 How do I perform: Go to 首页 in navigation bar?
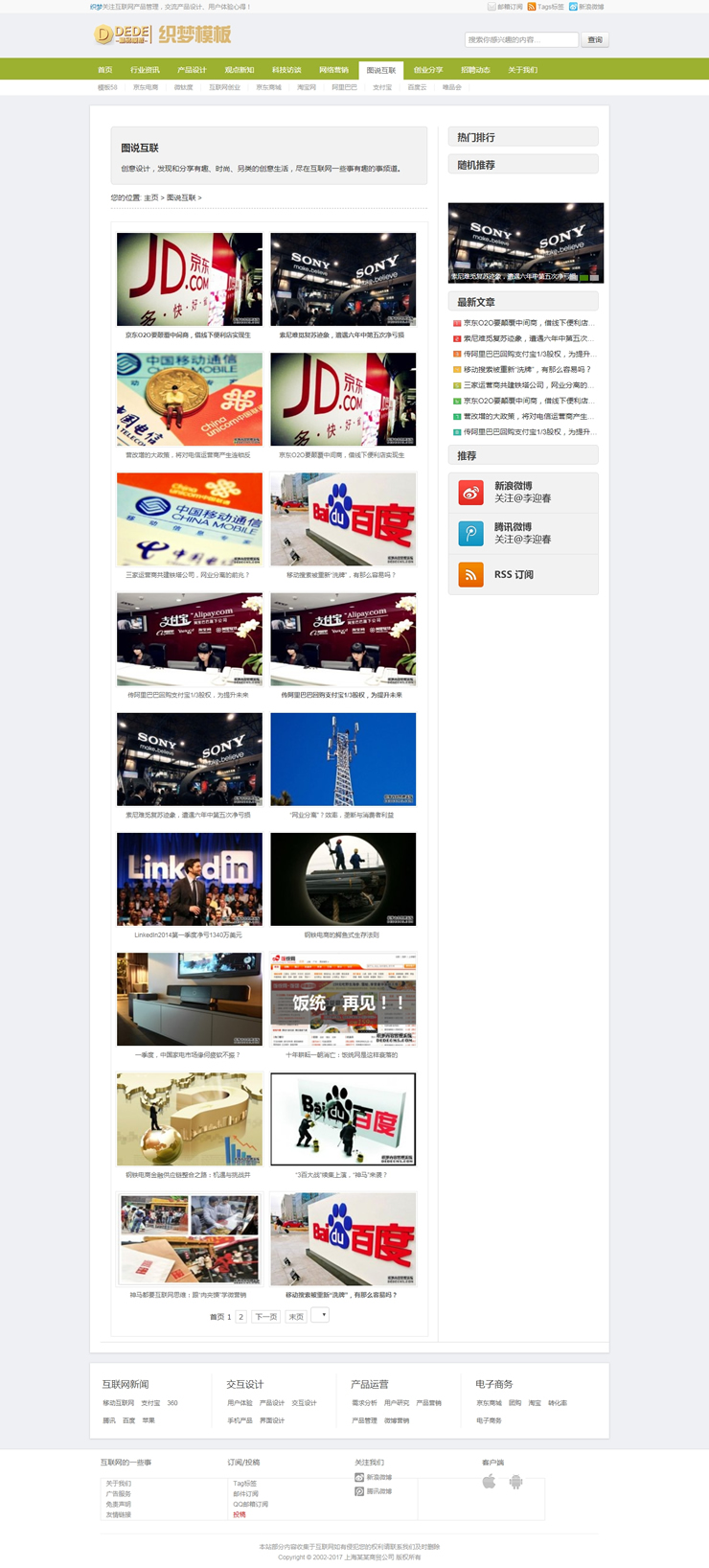104,70
